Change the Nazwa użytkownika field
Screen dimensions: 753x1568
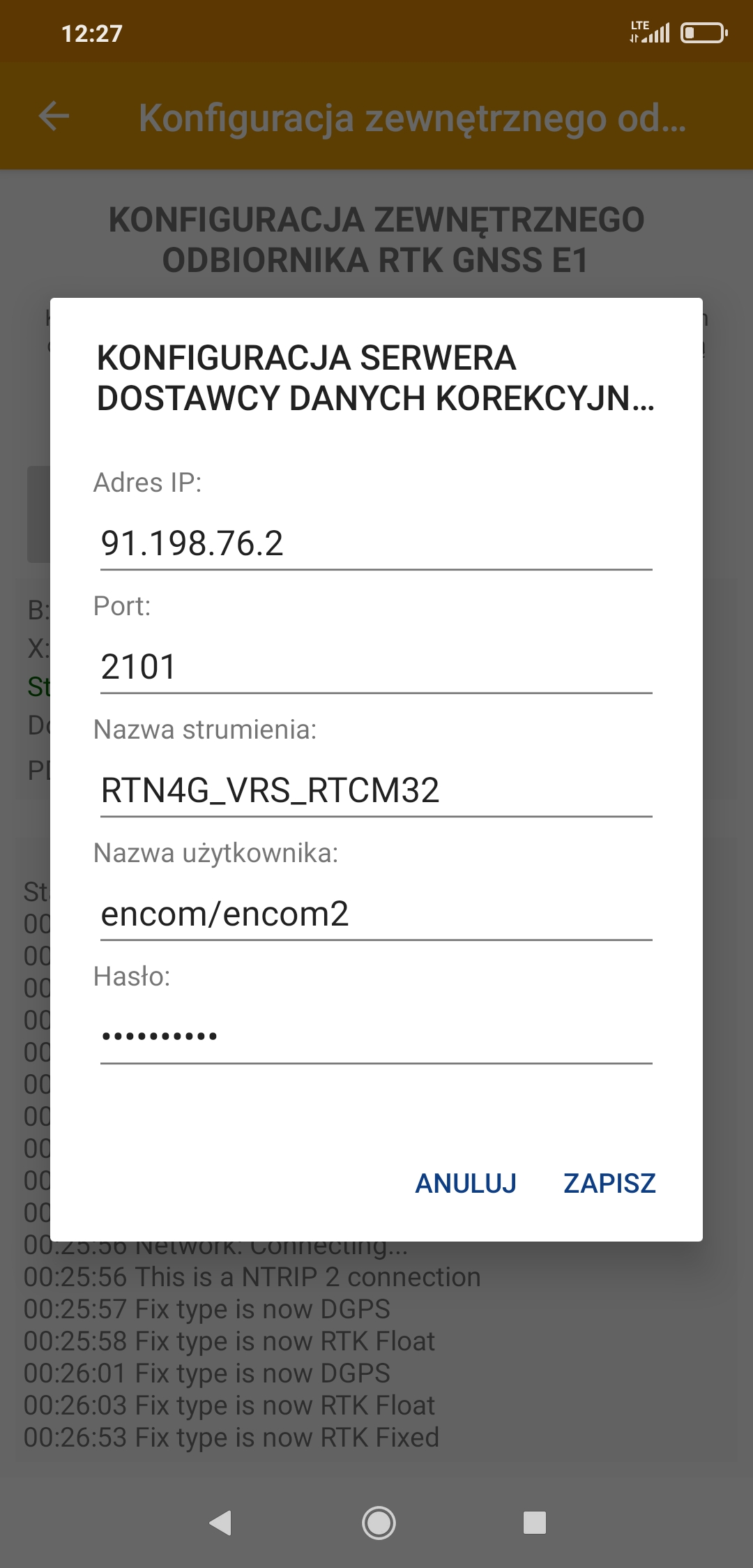click(376, 914)
